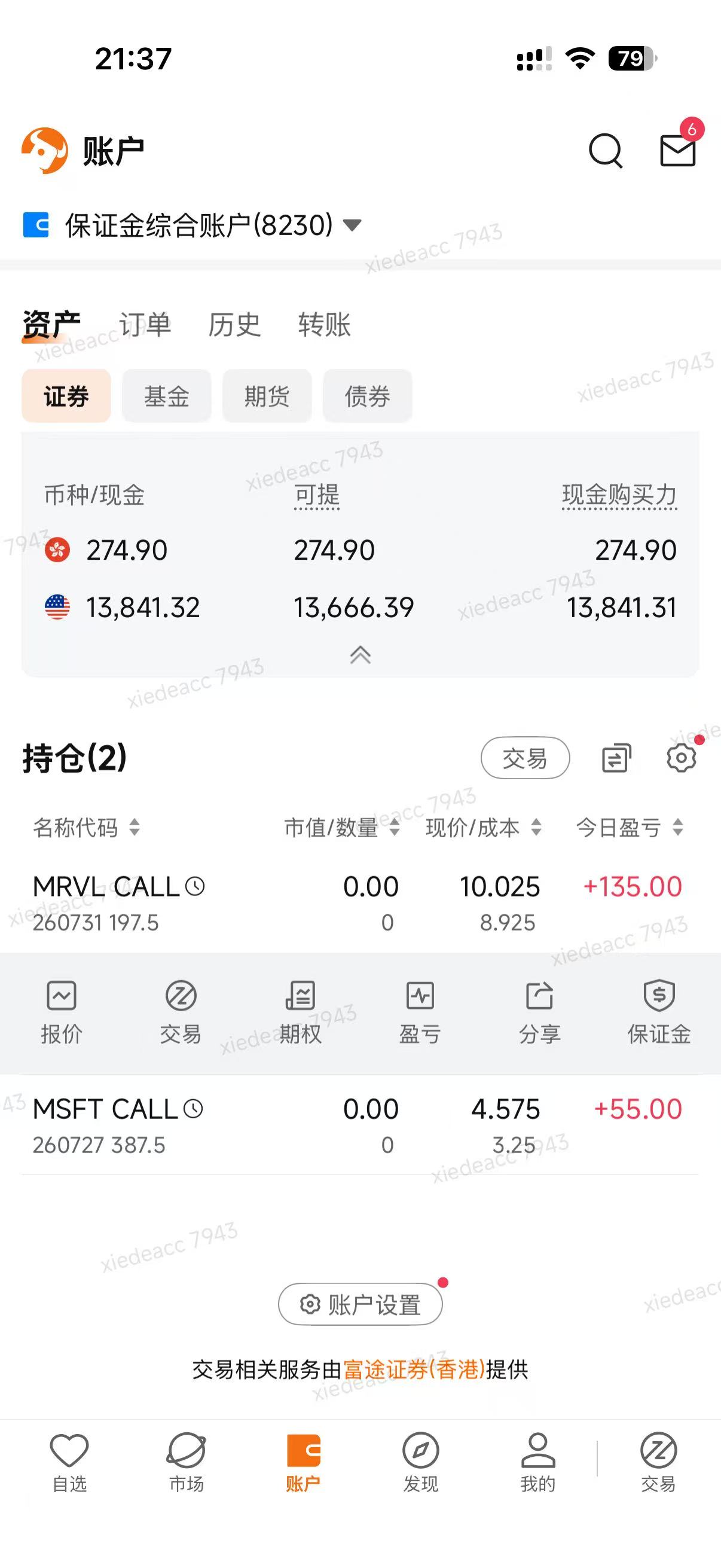Open the 账户设置 button

click(x=360, y=1304)
